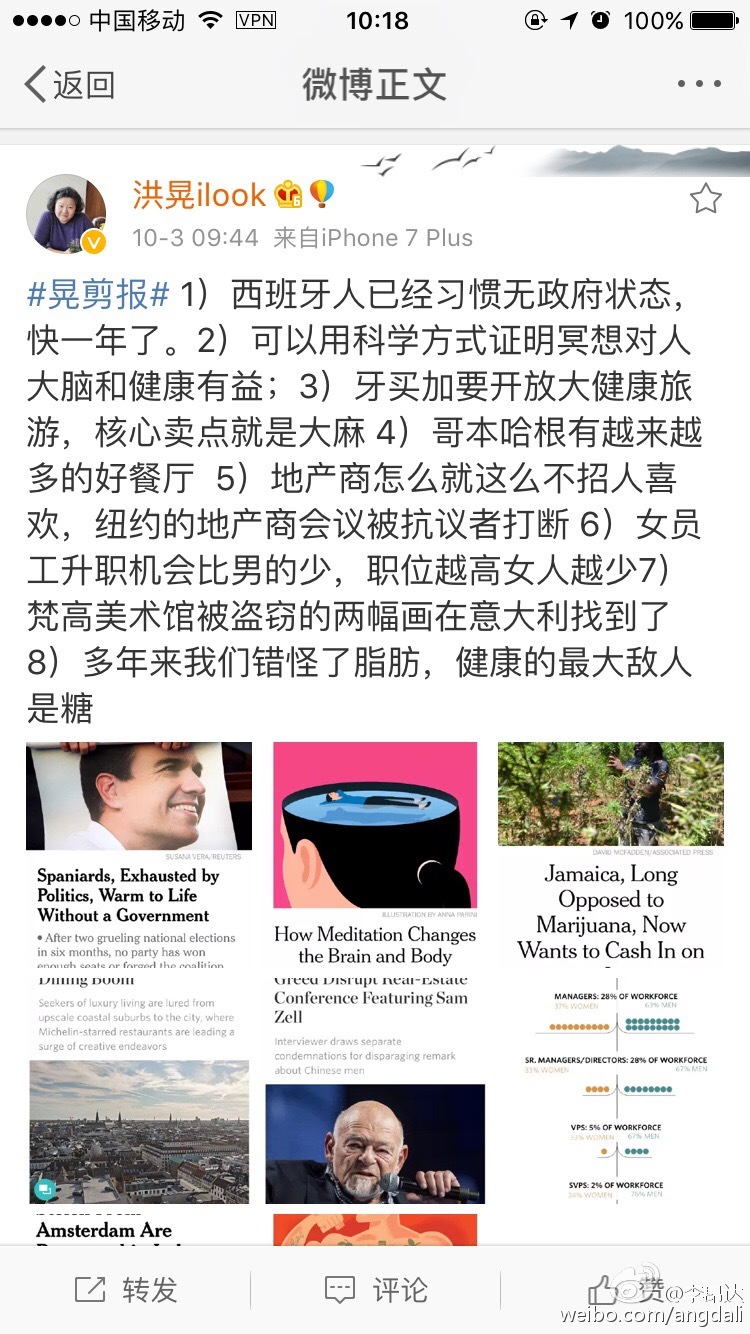View the How Meditation Changes the Brain image
This screenshot has width=750, height=1334.
pyautogui.click(x=375, y=854)
